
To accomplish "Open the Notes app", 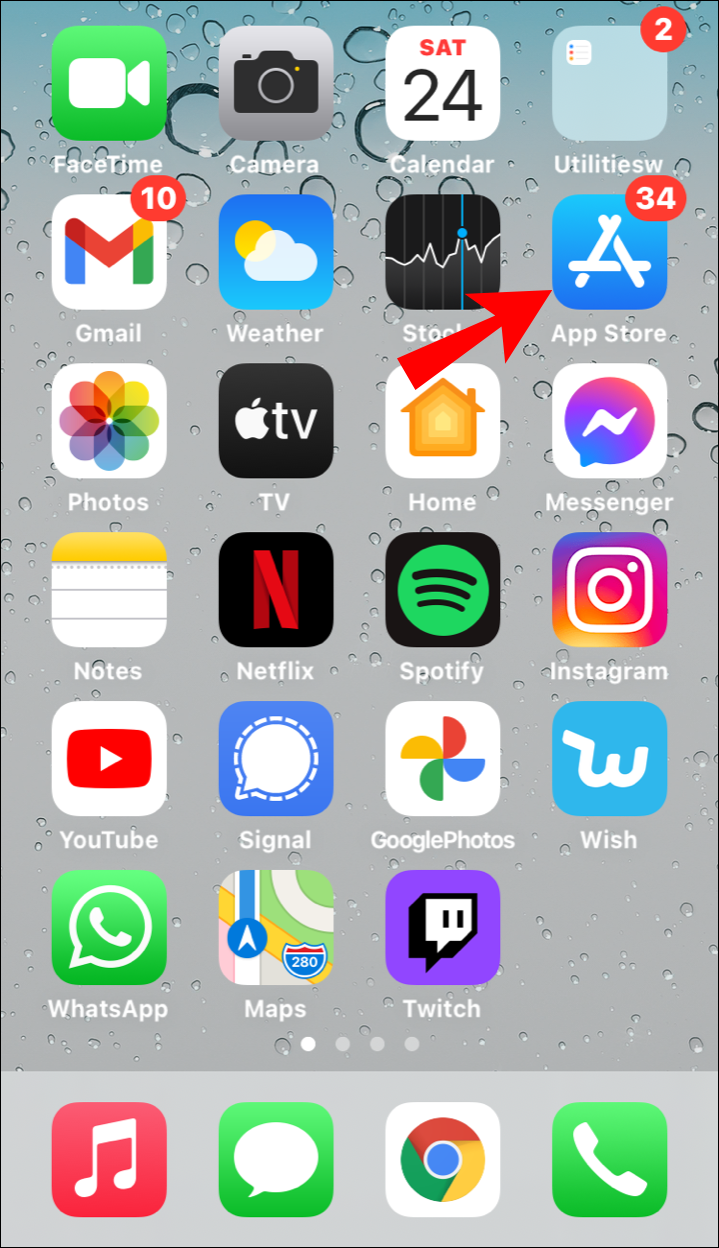I will click(x=109, y=590).
